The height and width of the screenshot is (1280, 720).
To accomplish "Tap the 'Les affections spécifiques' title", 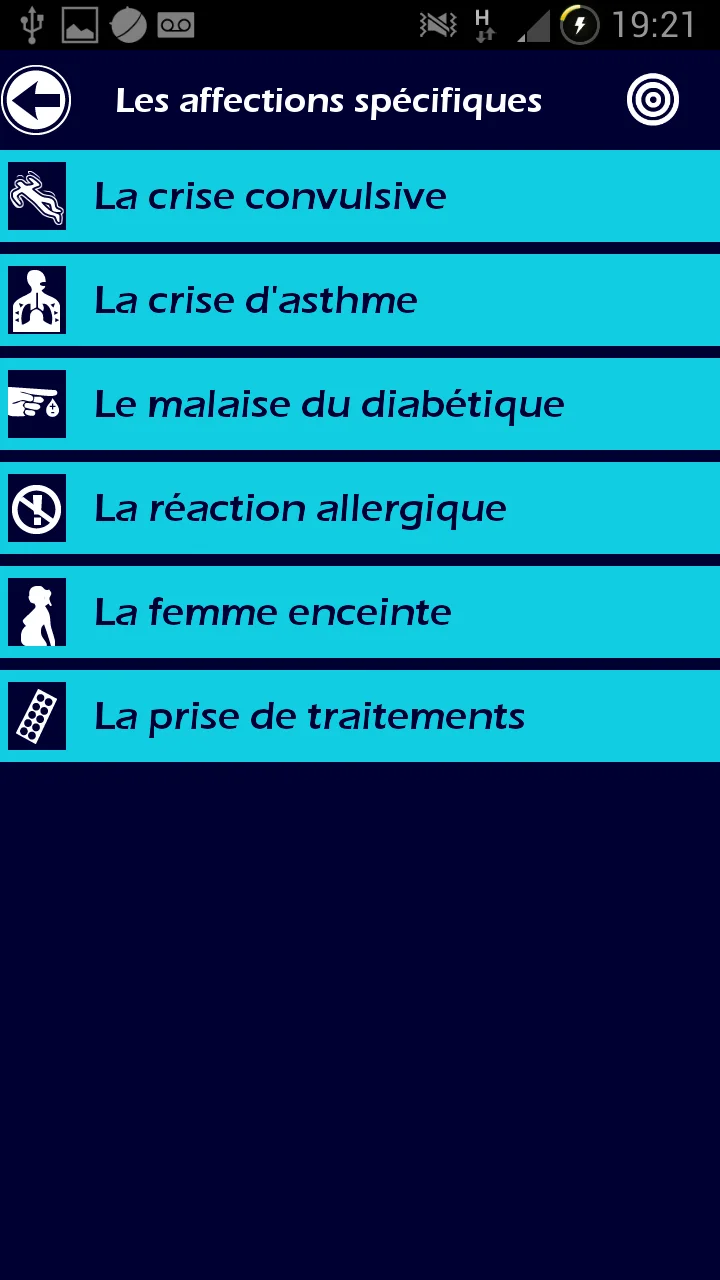I will [328, 100].
